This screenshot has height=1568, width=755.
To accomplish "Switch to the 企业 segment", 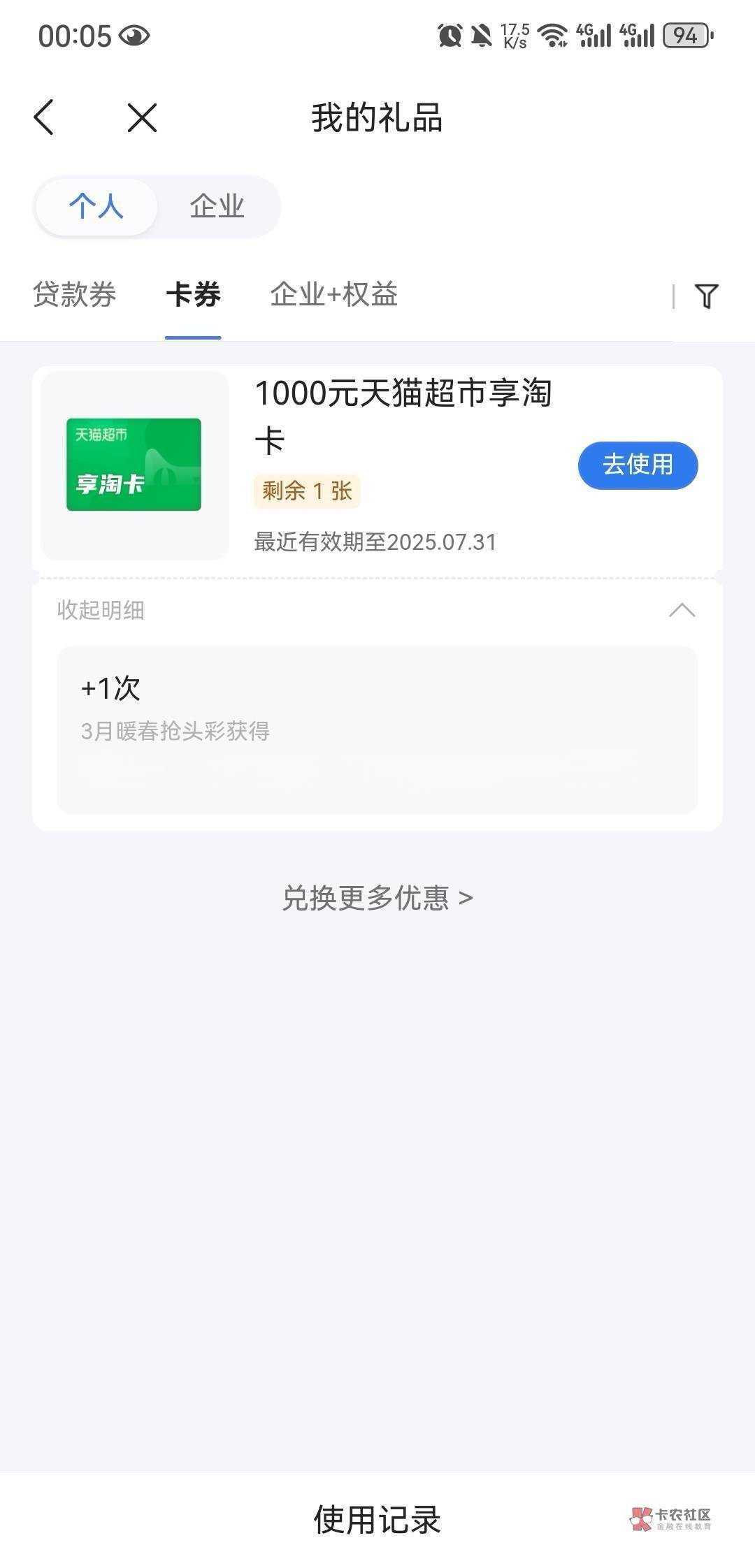I will pos(217,206).
